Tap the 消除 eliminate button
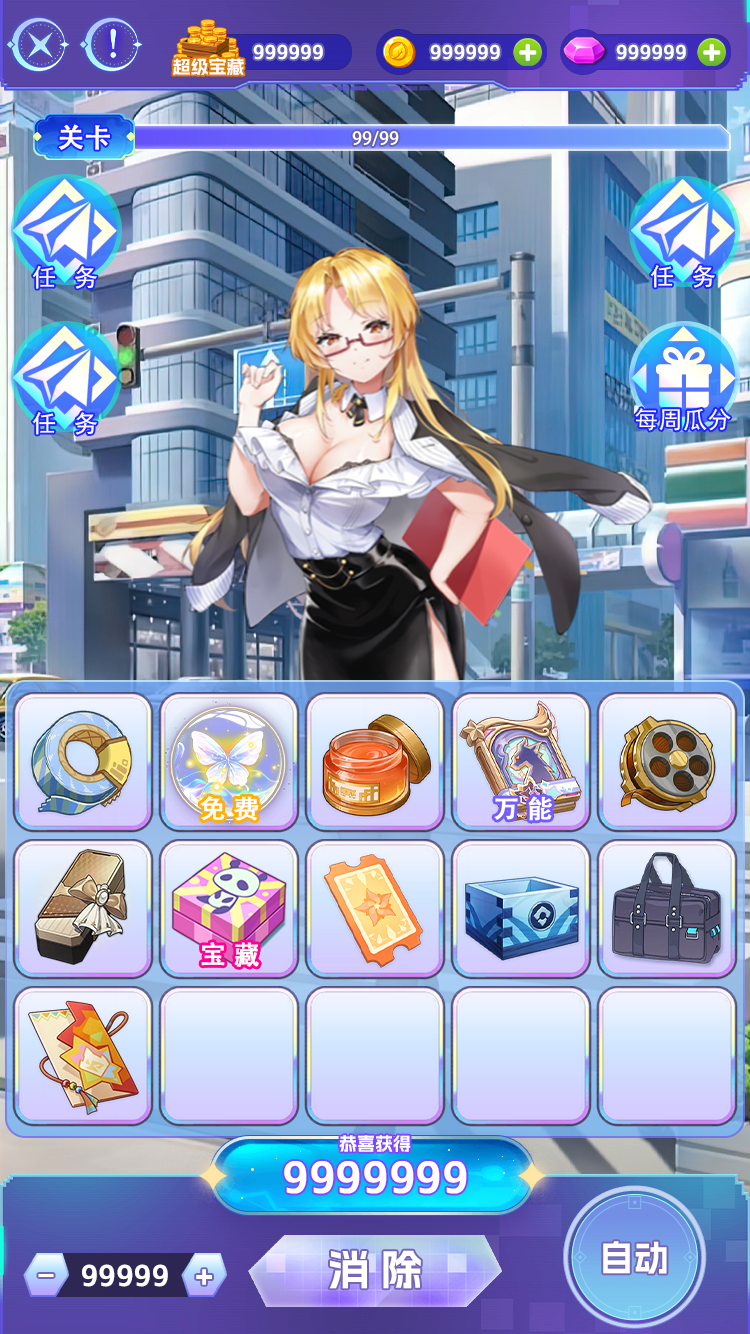 pyautogui.click(x=375, y=1271)
